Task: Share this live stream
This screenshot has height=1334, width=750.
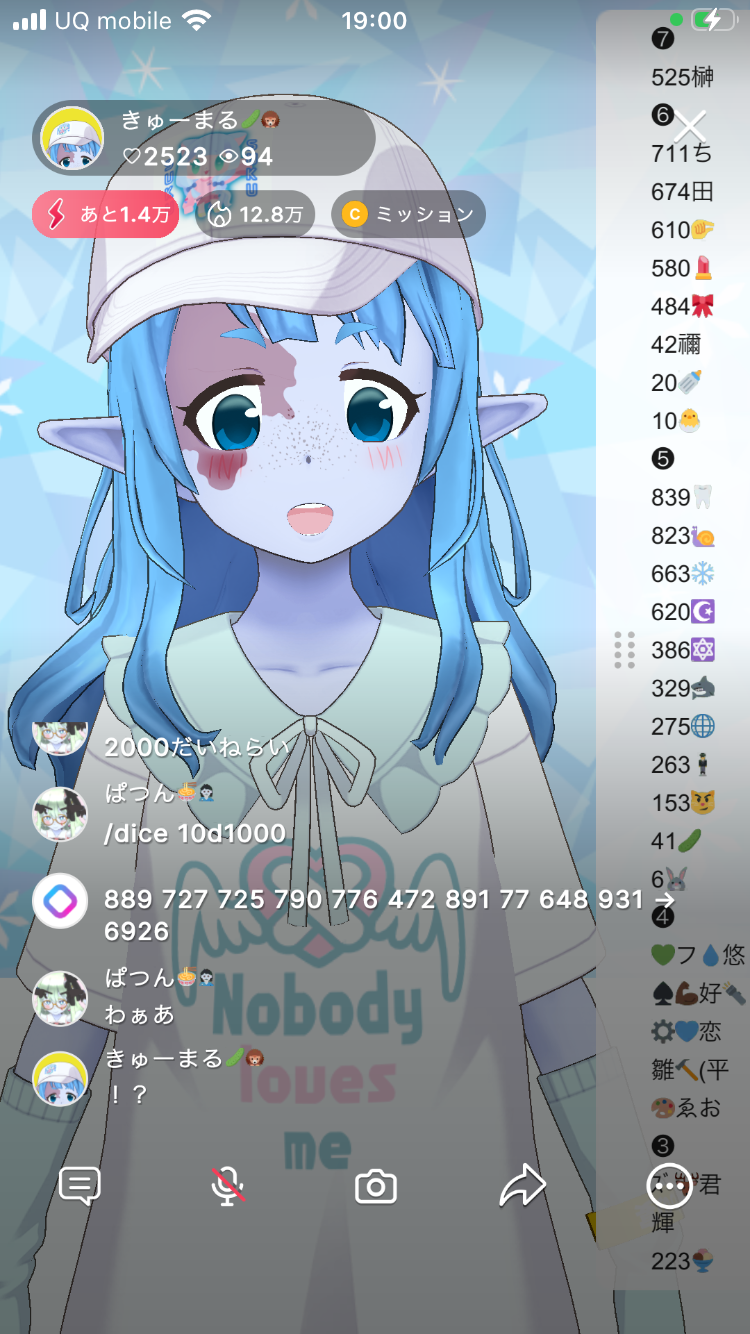Action: (522, 1187)
